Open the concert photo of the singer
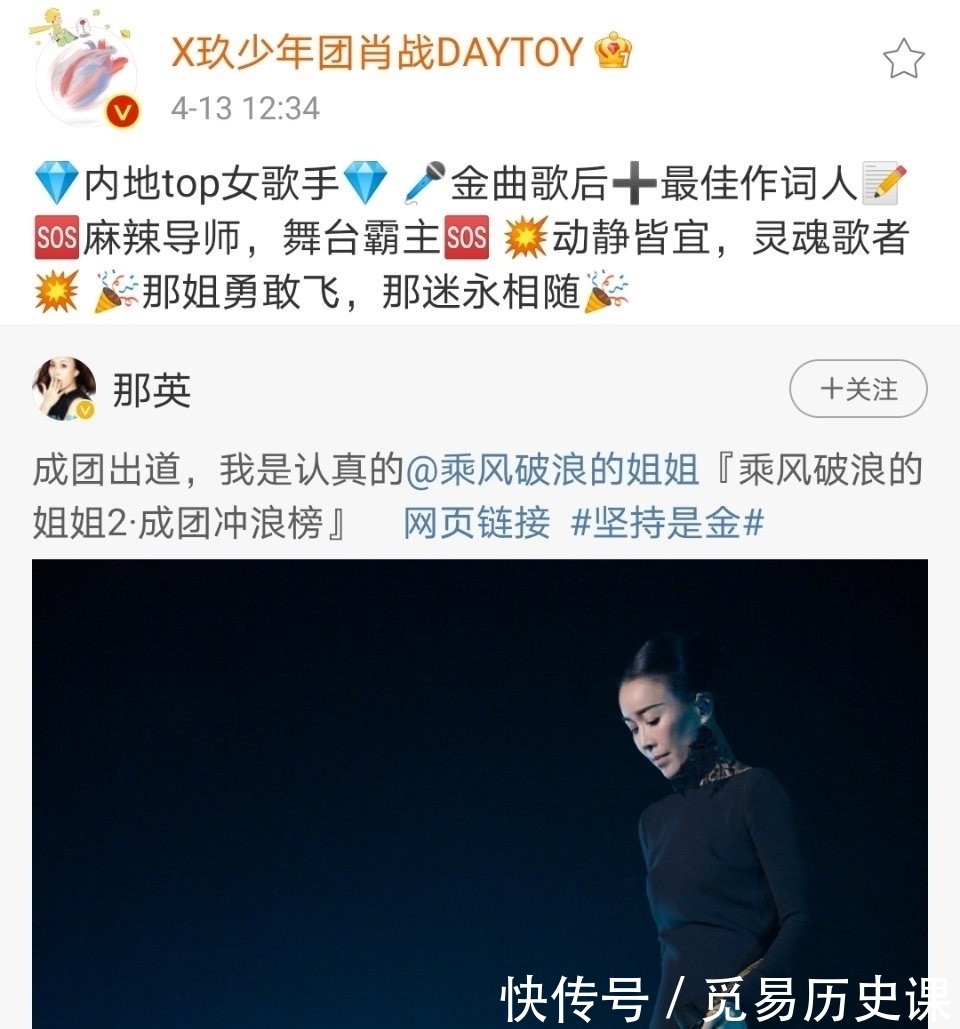The height and width of the screenshot is (1029, 960). (480, 790)
